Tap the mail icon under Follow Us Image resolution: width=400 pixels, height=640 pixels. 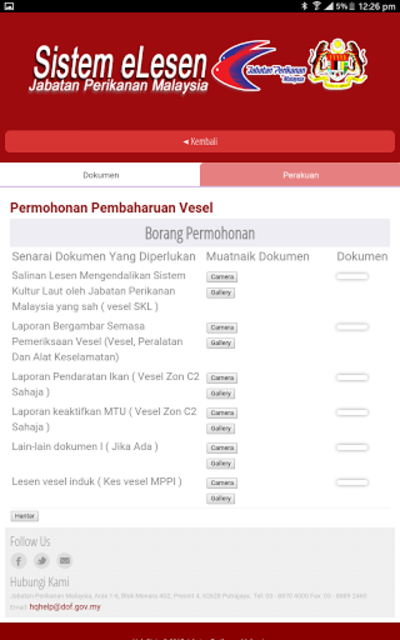tap(64, 561)
